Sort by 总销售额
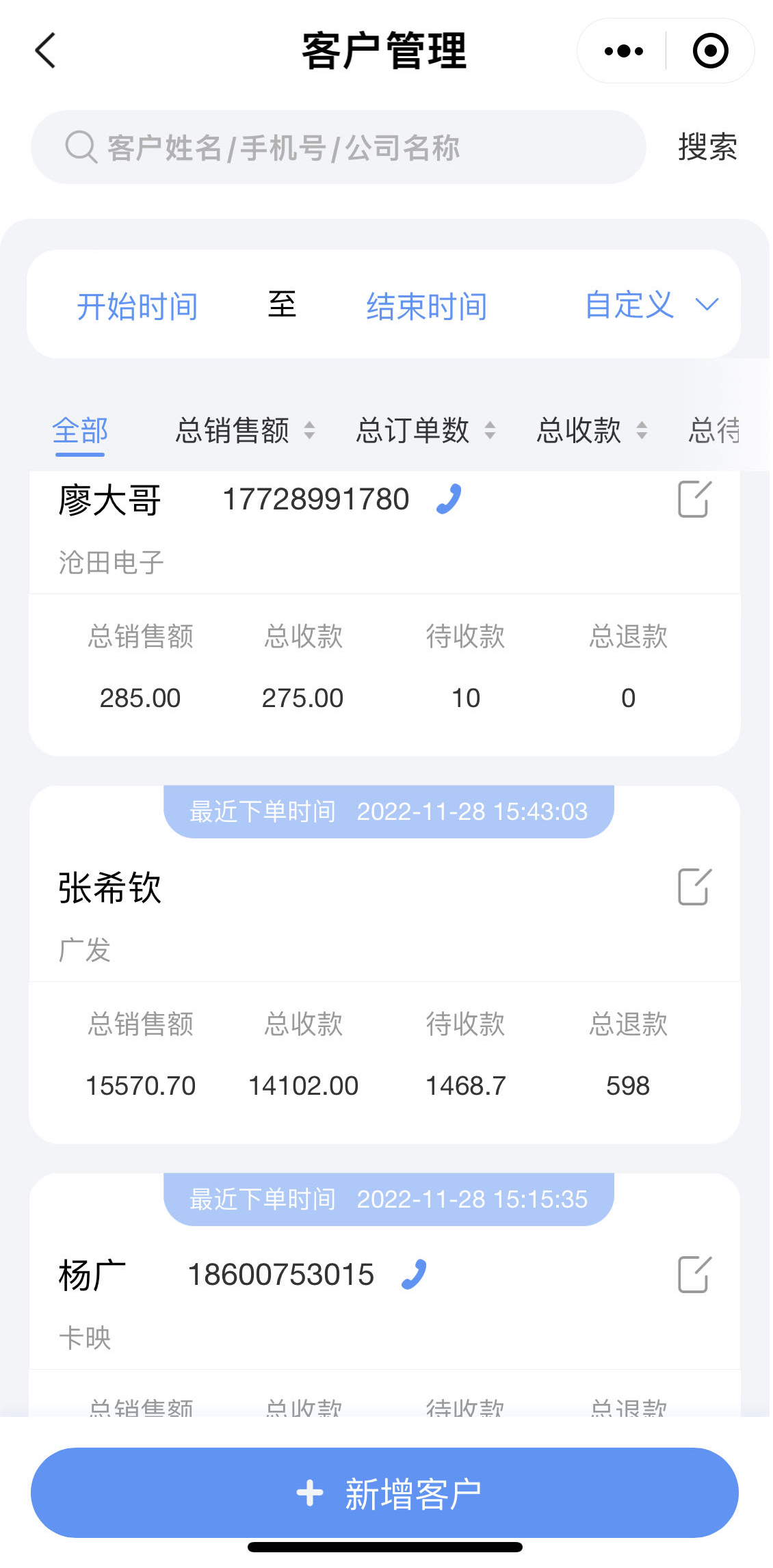 click(x=246, y=431)
